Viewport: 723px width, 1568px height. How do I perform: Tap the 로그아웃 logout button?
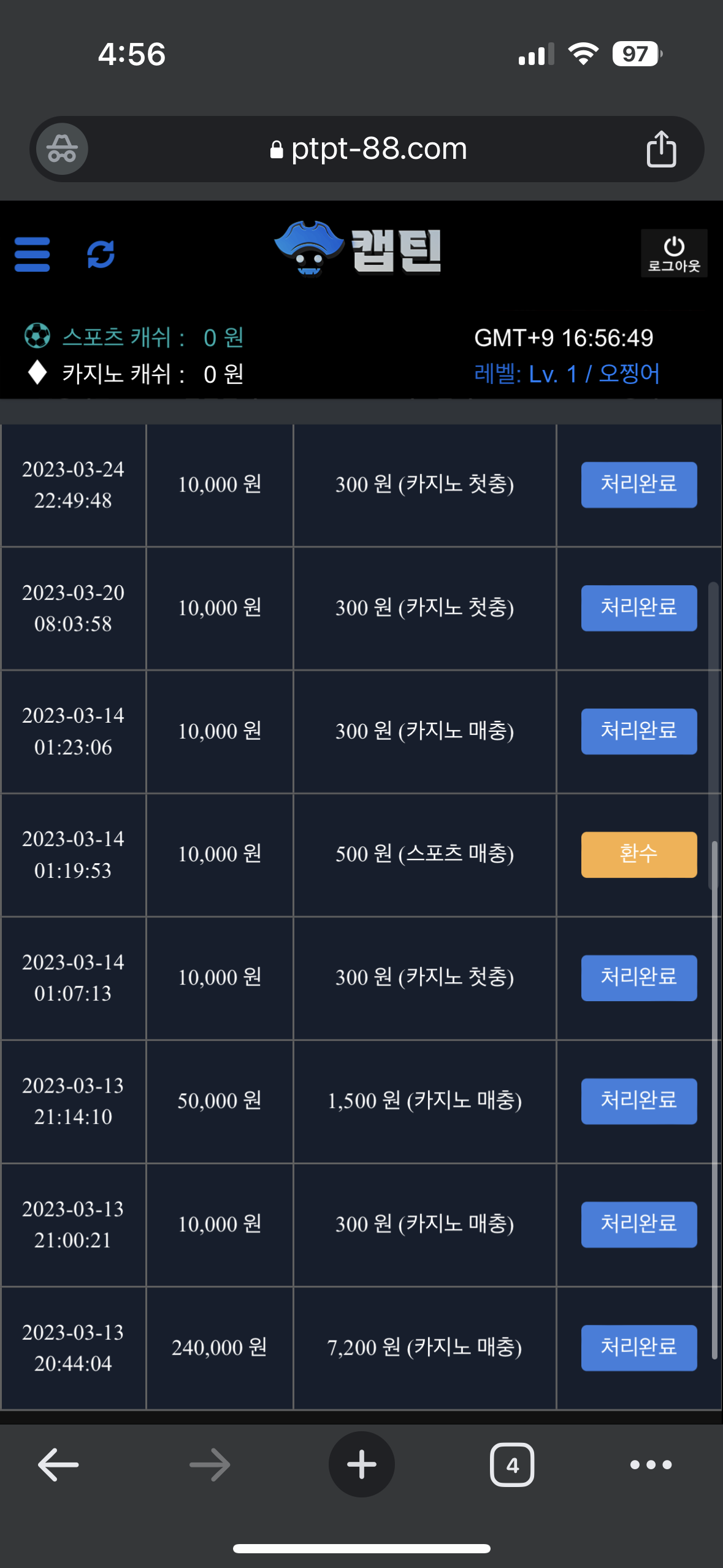tap(673, 253)
